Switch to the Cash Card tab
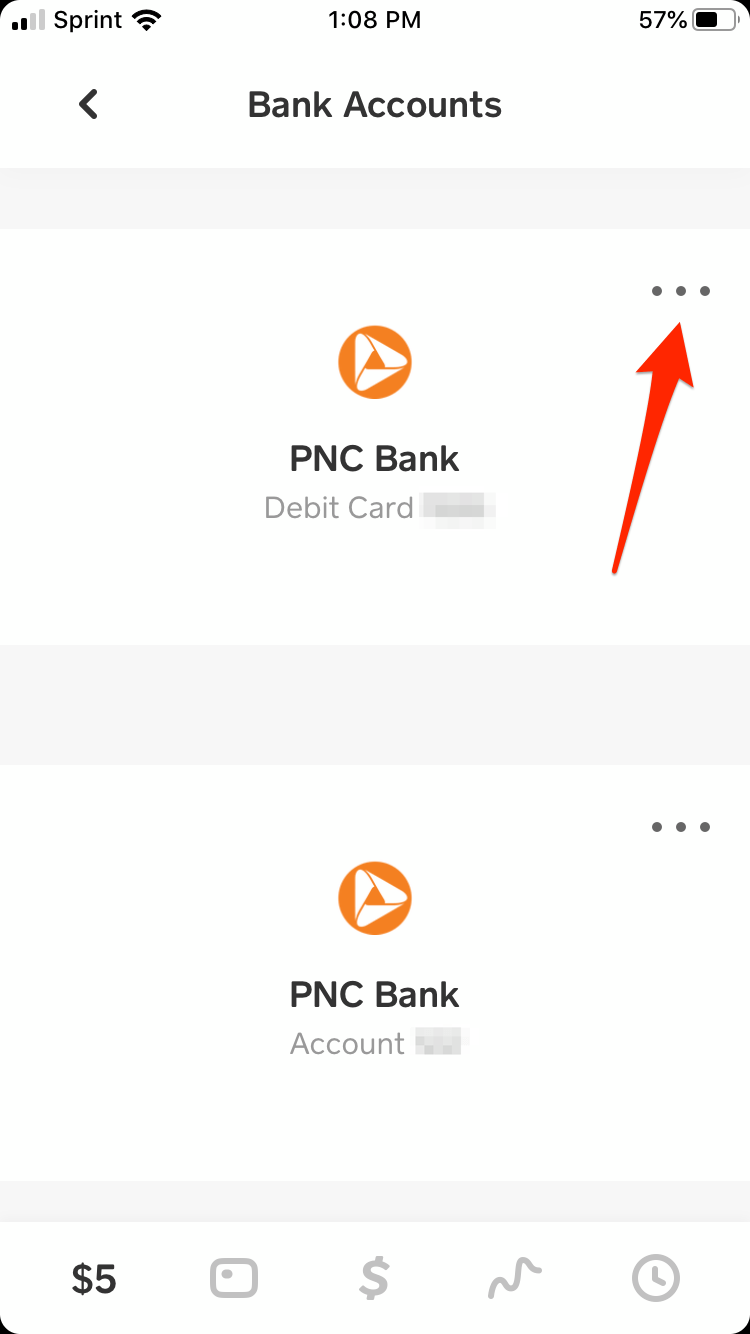 pos(234,1279)
